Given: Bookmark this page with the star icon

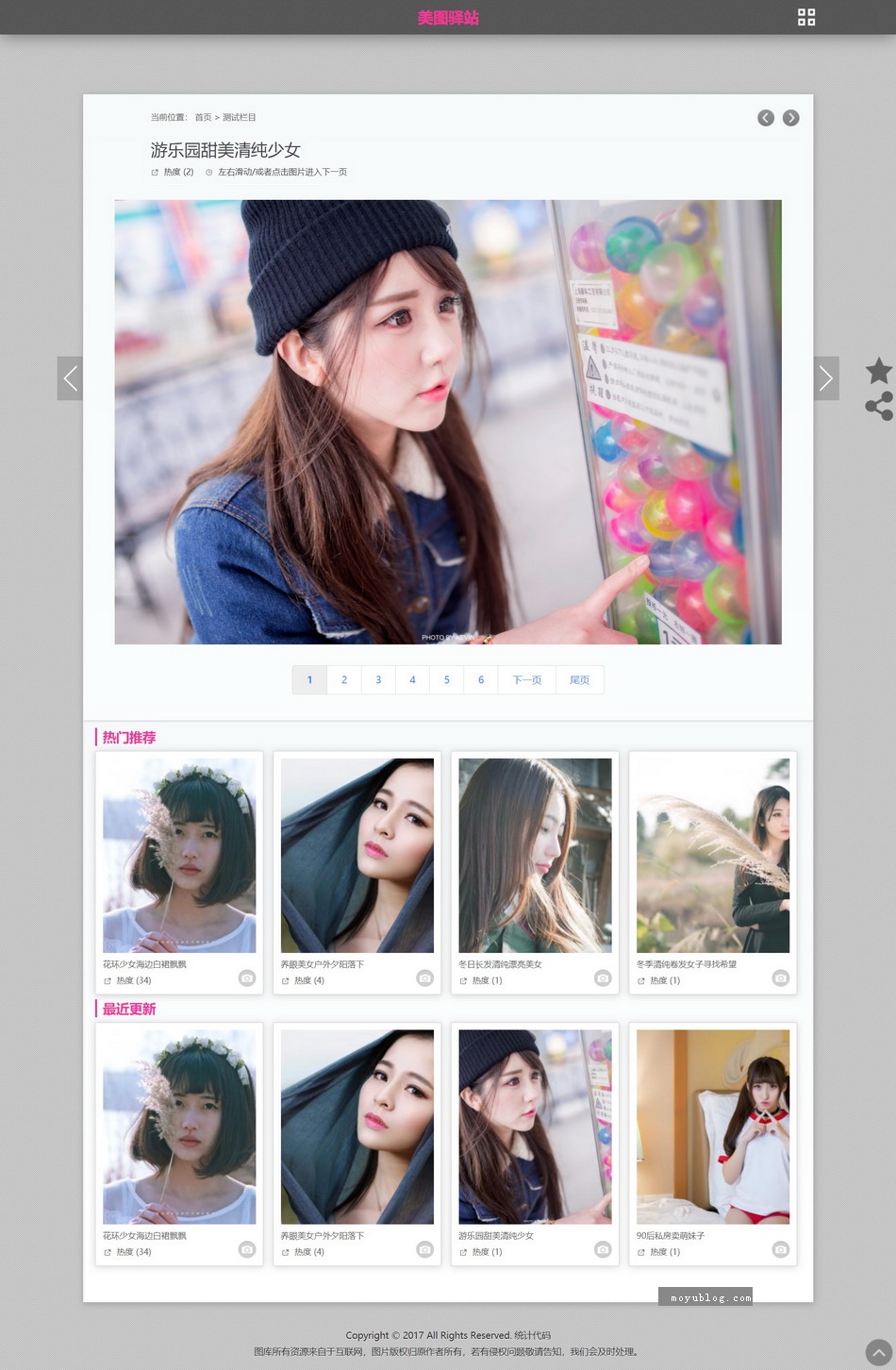Looking at the screenshot, I should coord(879,371).
